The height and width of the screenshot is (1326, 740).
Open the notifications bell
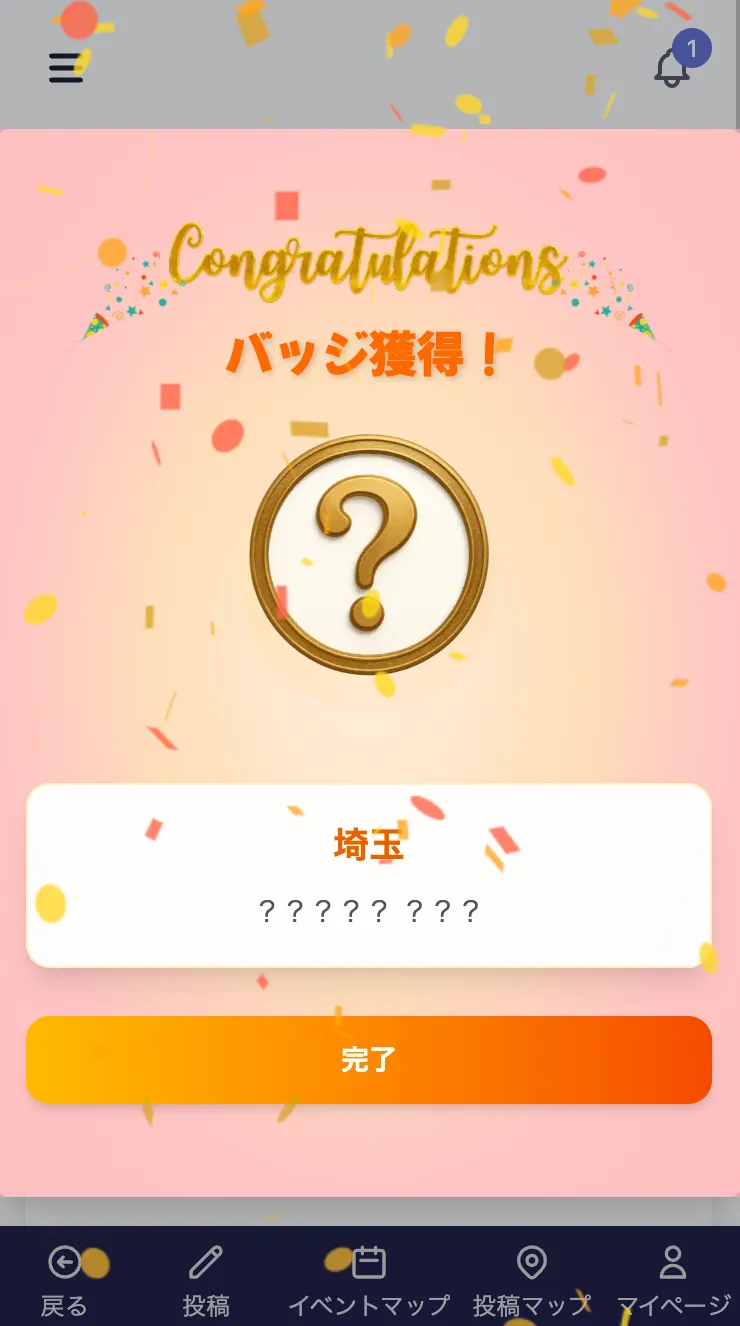tap(672, 67)
